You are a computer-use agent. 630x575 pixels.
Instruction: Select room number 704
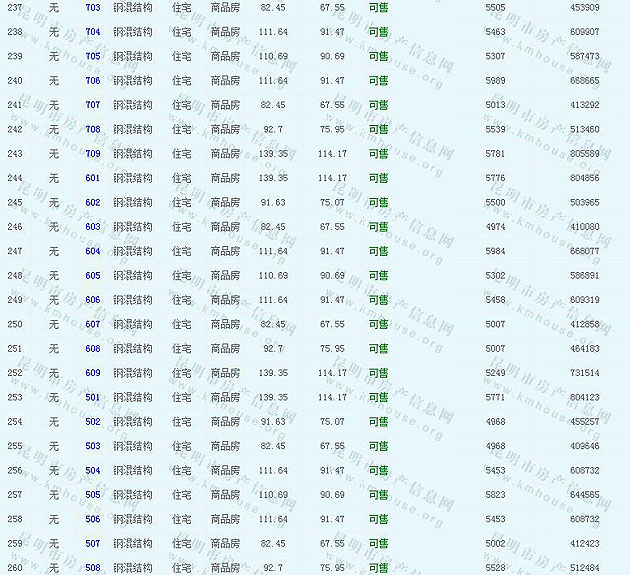(x=93, y=32)
